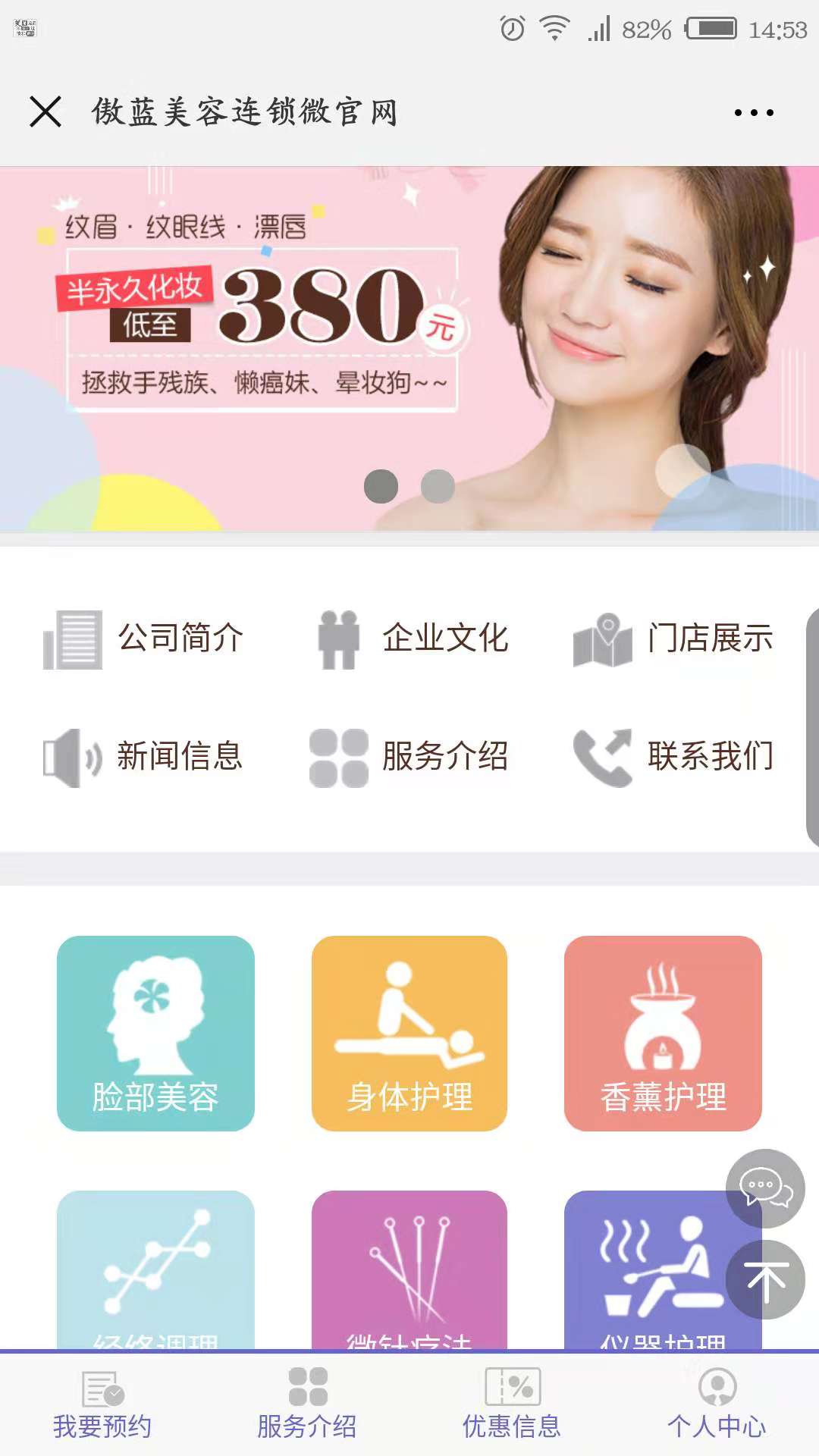Open the 香薰护理 service tile

tap(663, 1033)
